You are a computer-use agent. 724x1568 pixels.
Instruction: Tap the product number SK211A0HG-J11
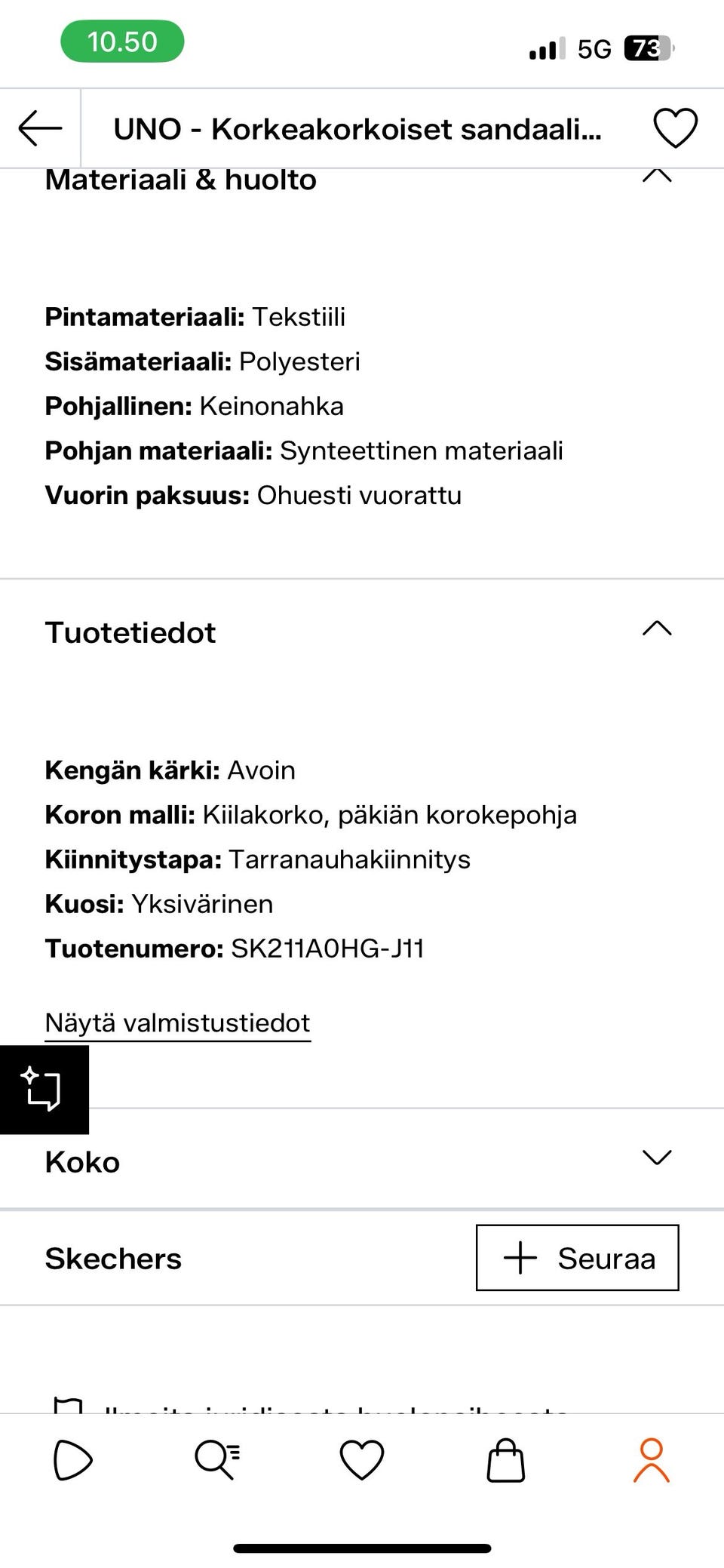(x=330, y=948)
